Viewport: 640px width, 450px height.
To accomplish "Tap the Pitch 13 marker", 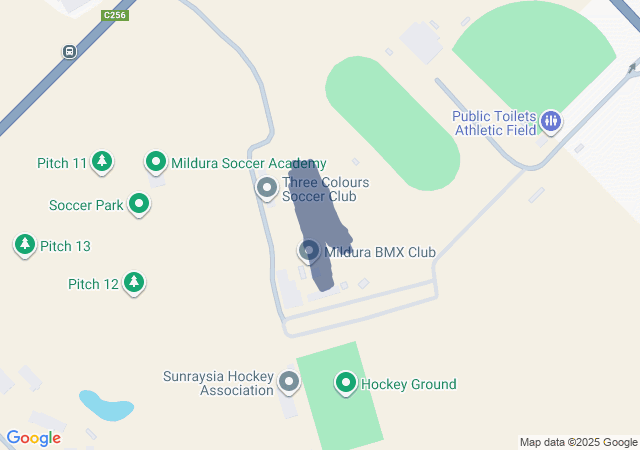I will pyautogui.click(x=25, y=245).
